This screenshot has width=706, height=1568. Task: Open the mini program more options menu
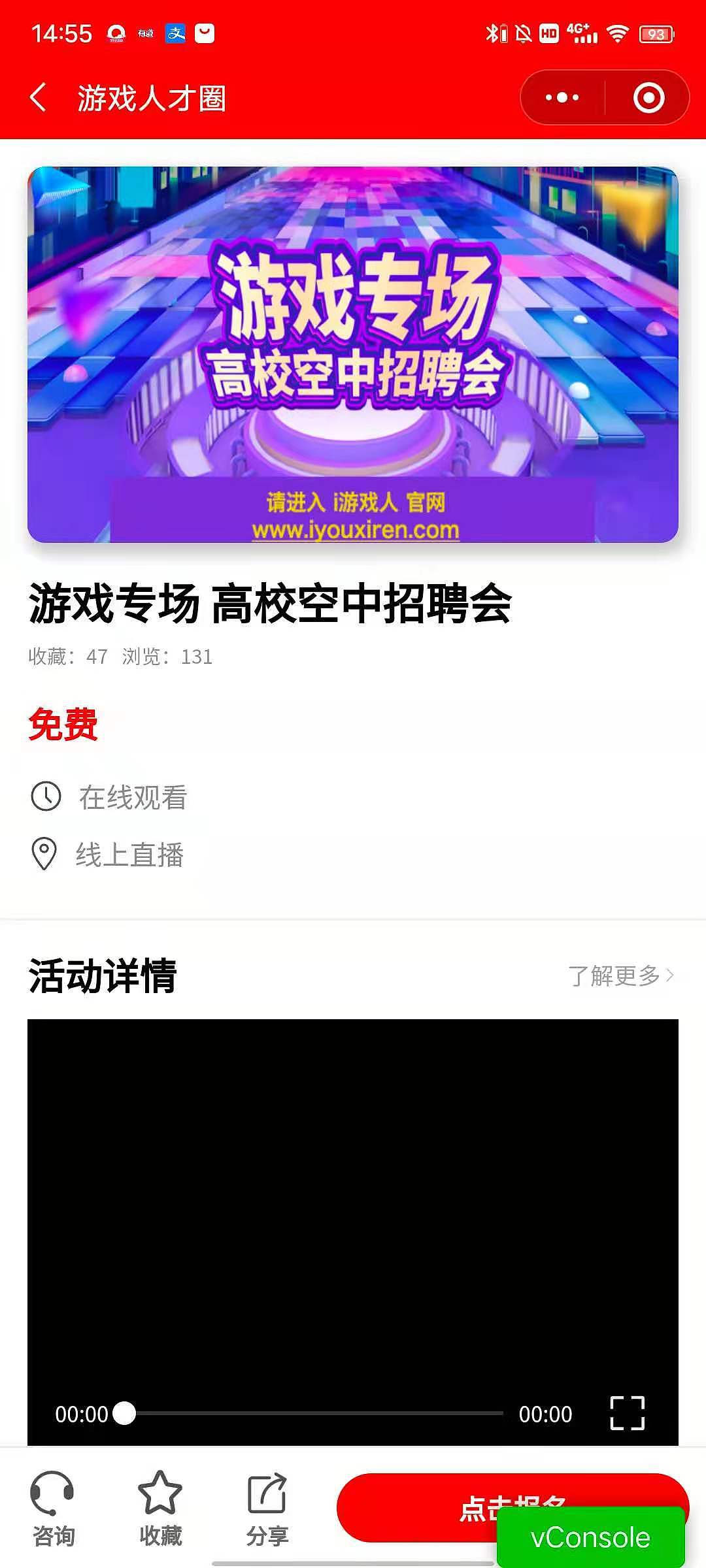point(562,98)
